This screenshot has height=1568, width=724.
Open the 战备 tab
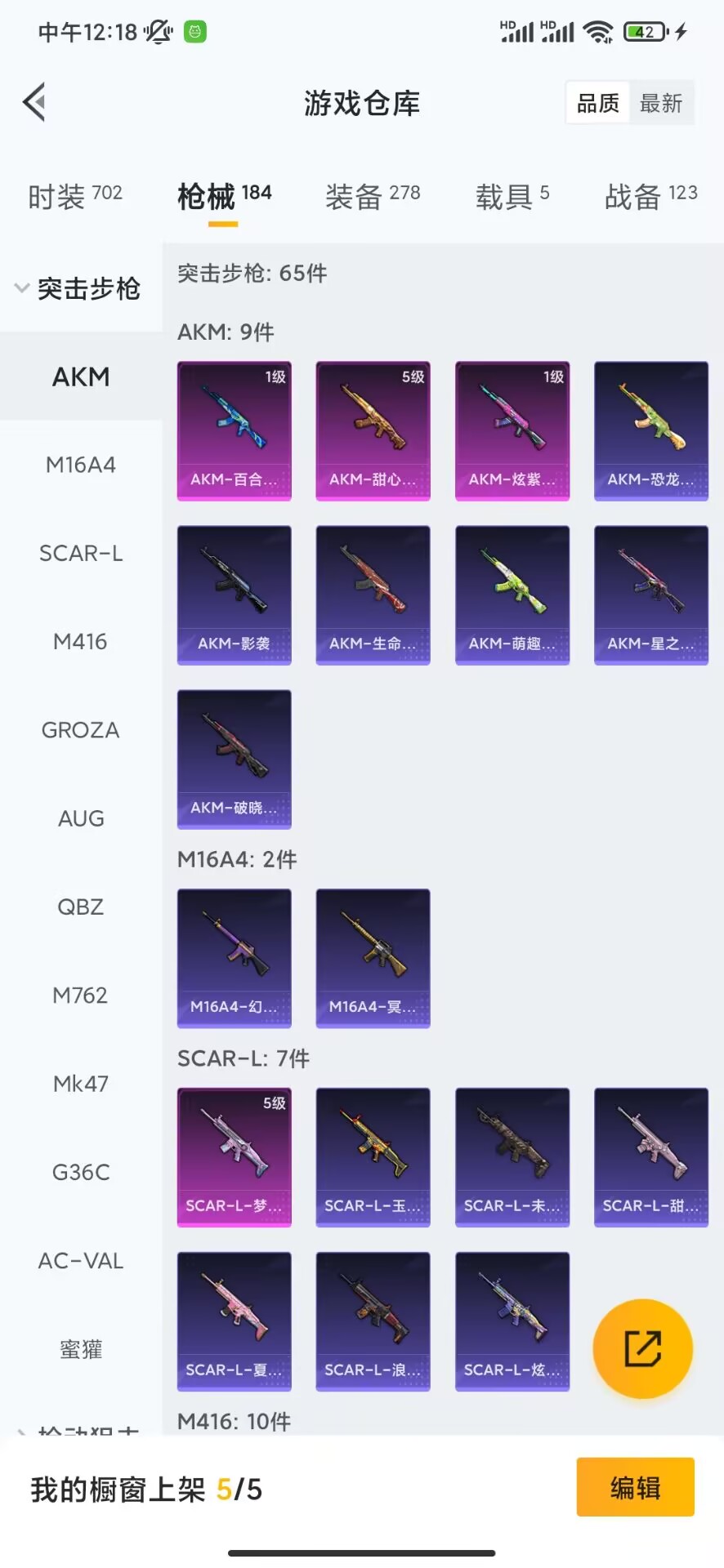[x=651, y=196]
